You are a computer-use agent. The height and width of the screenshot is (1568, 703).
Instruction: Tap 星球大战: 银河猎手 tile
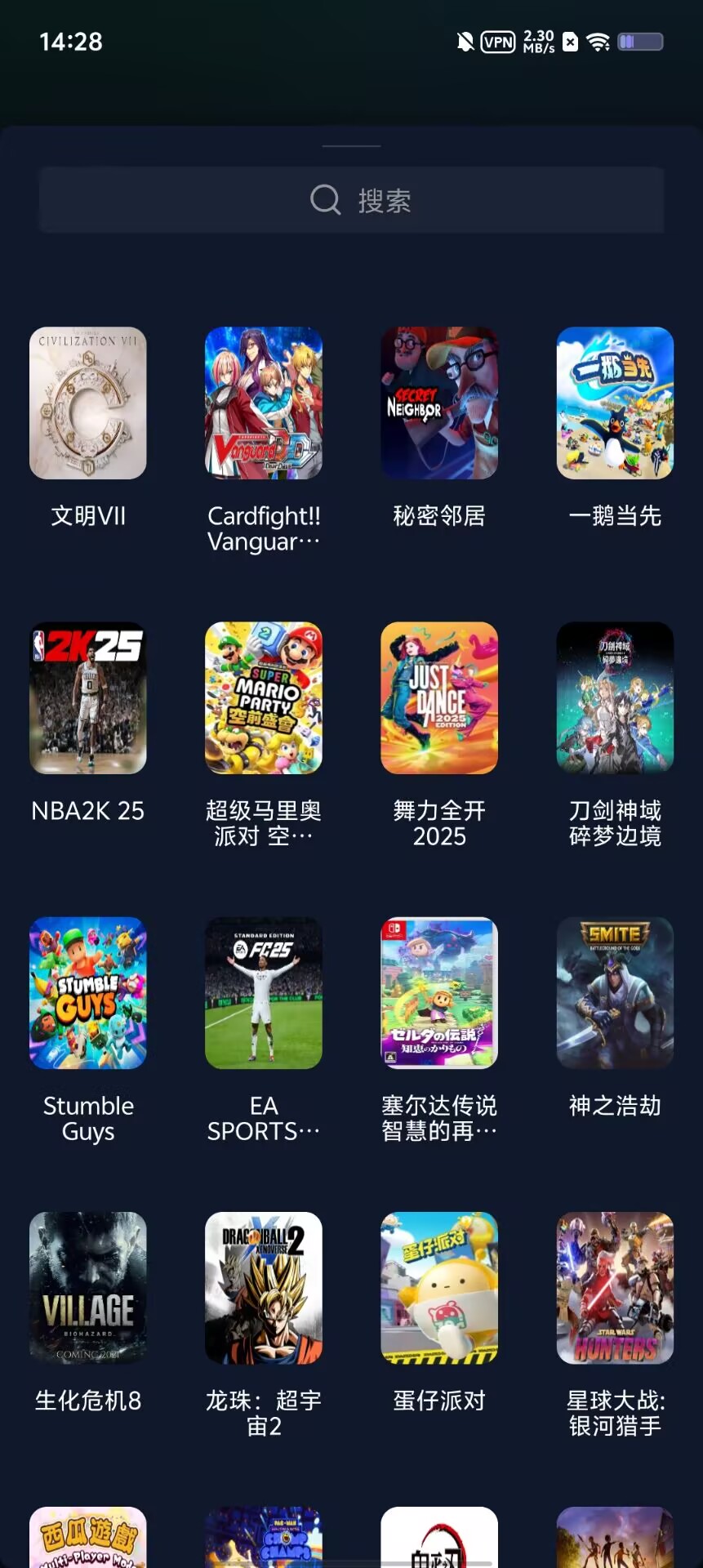point(615,1288)
